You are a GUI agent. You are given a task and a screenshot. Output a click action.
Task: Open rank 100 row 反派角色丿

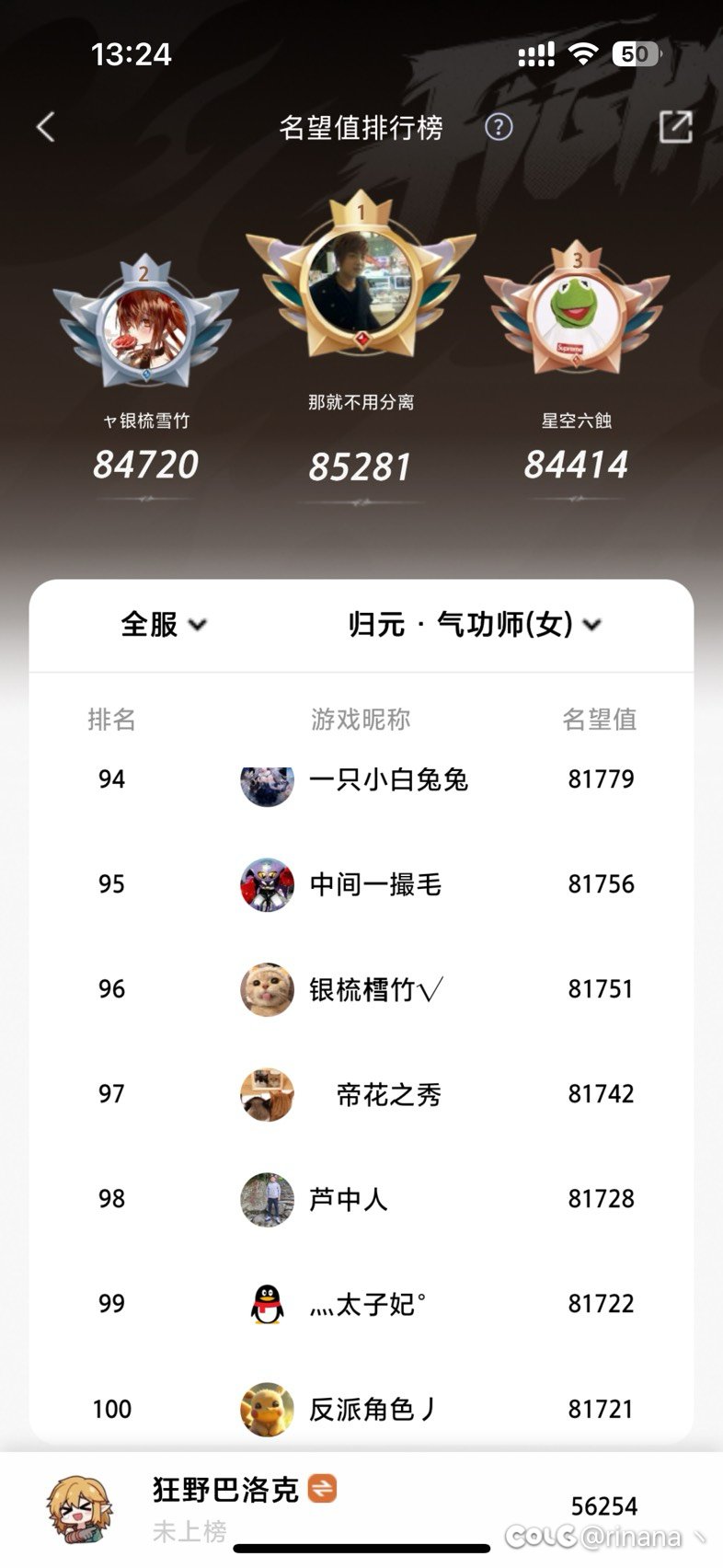(x=361, y=1409)
